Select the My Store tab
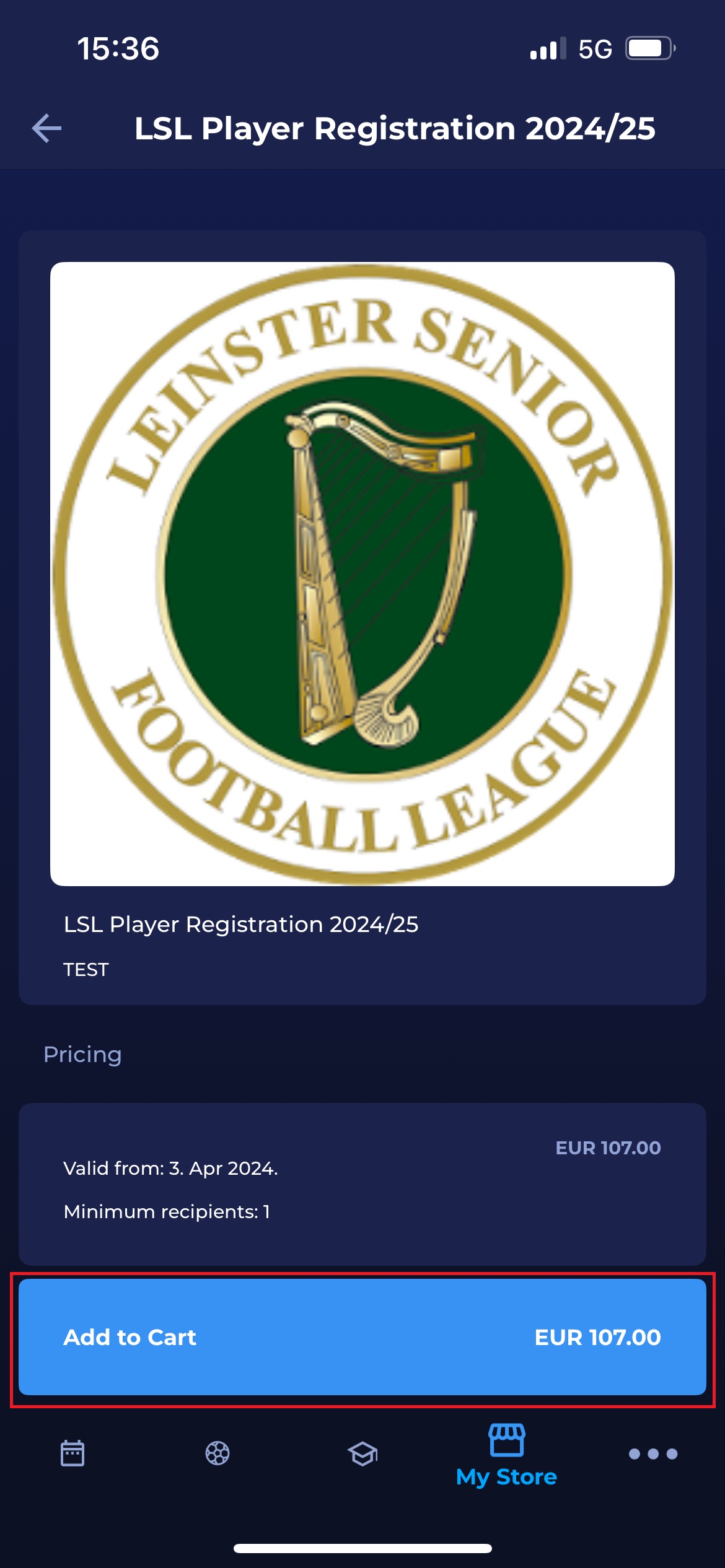 [x=507, y=1455]
